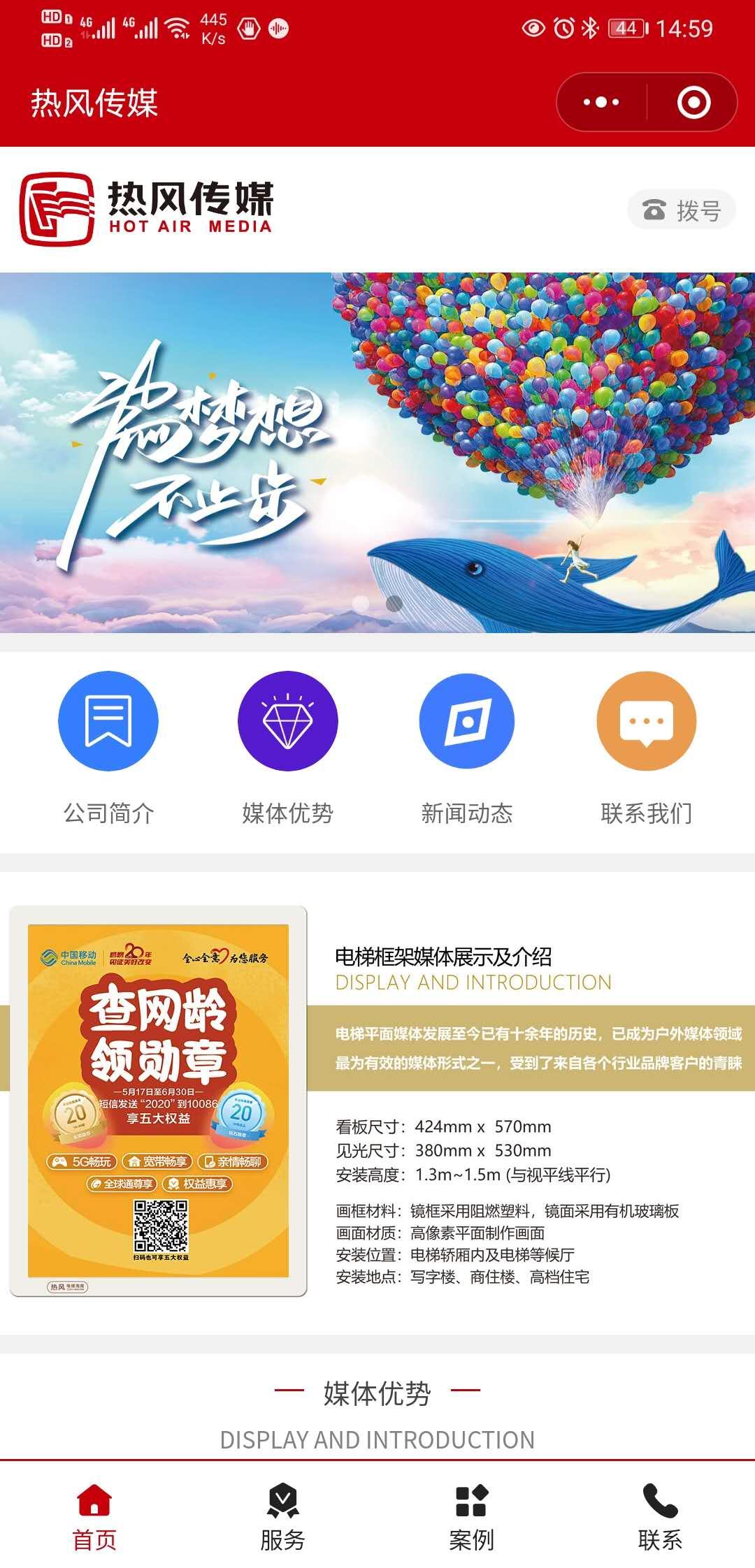This screenshot has width=755, height=1568.
Task: Select the 联系 contact tab
Action: click(x=660, y=1516)
